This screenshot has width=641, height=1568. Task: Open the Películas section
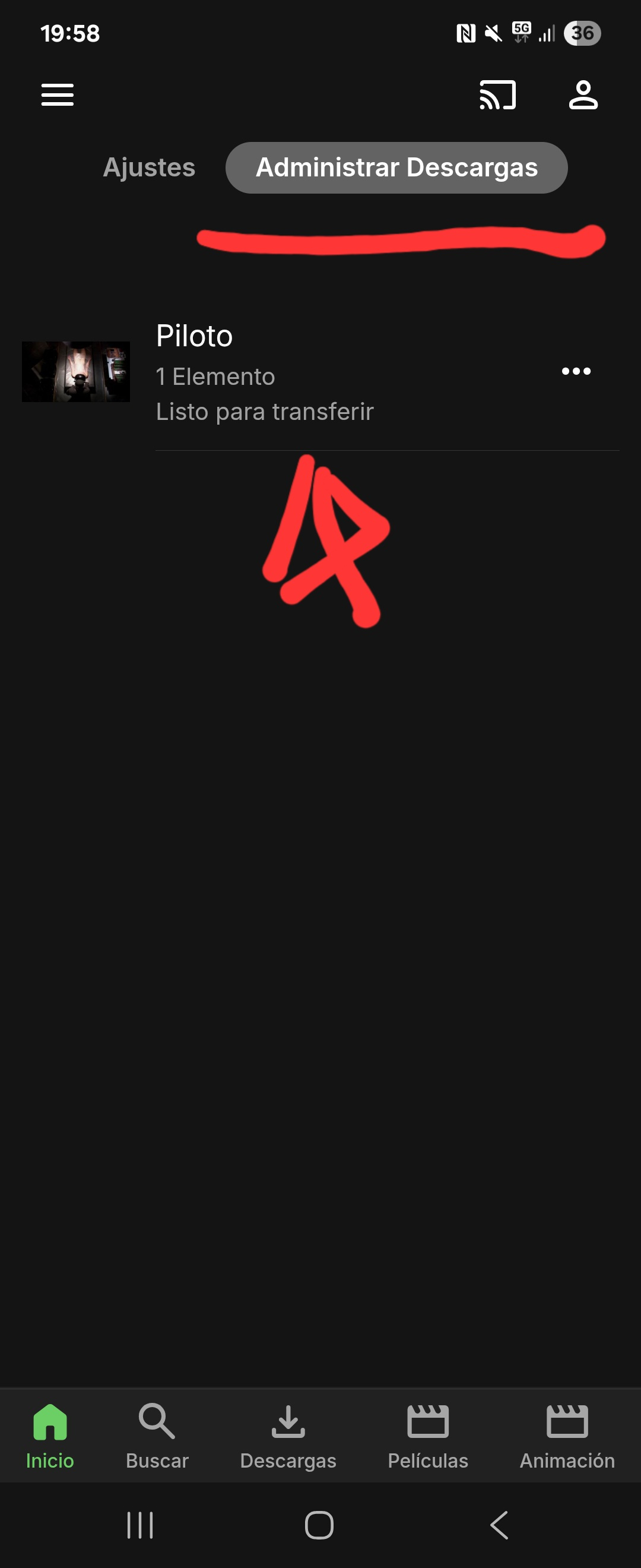(427, 1436)
